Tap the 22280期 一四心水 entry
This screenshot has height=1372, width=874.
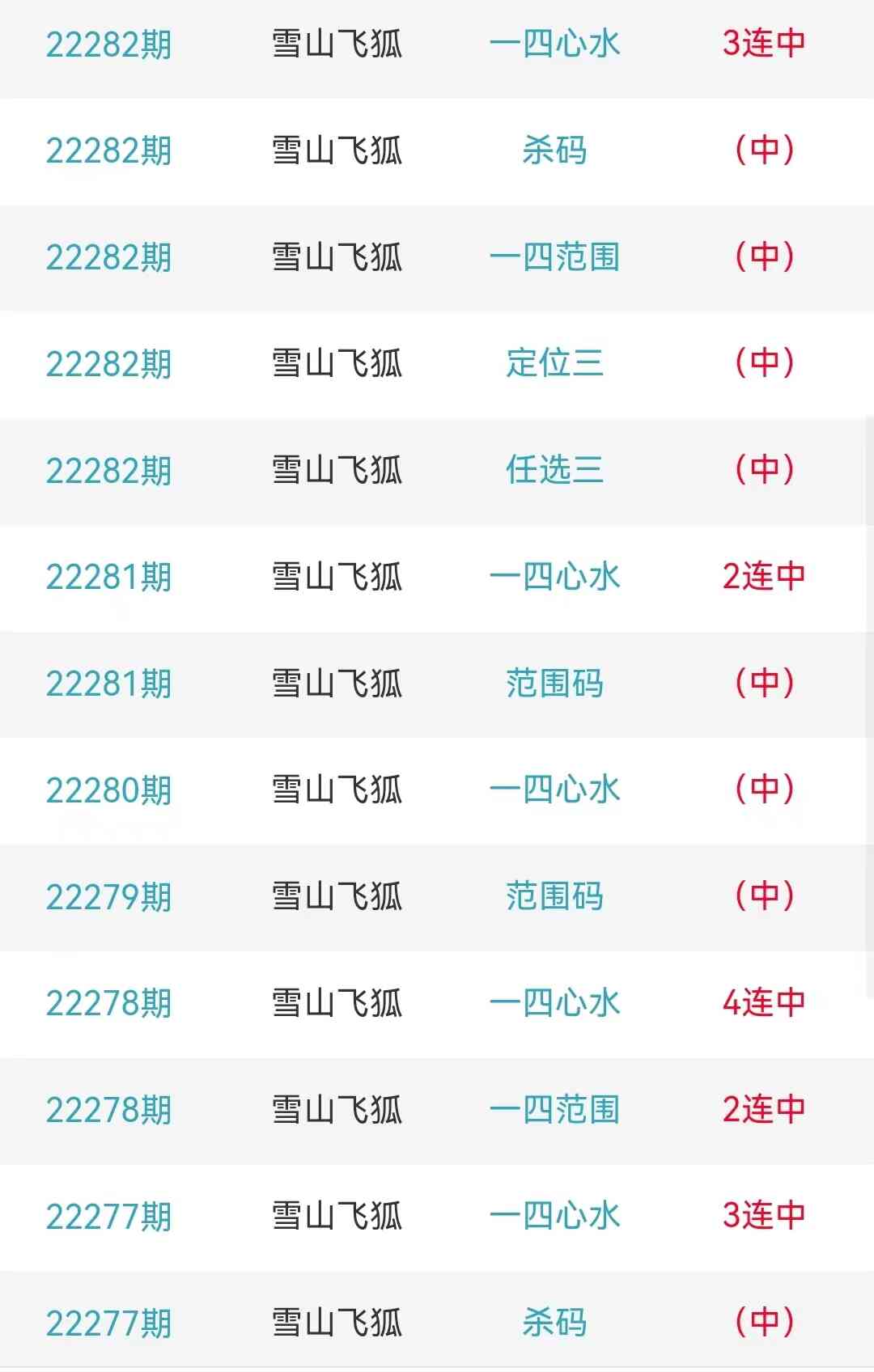tap(554, 790)
